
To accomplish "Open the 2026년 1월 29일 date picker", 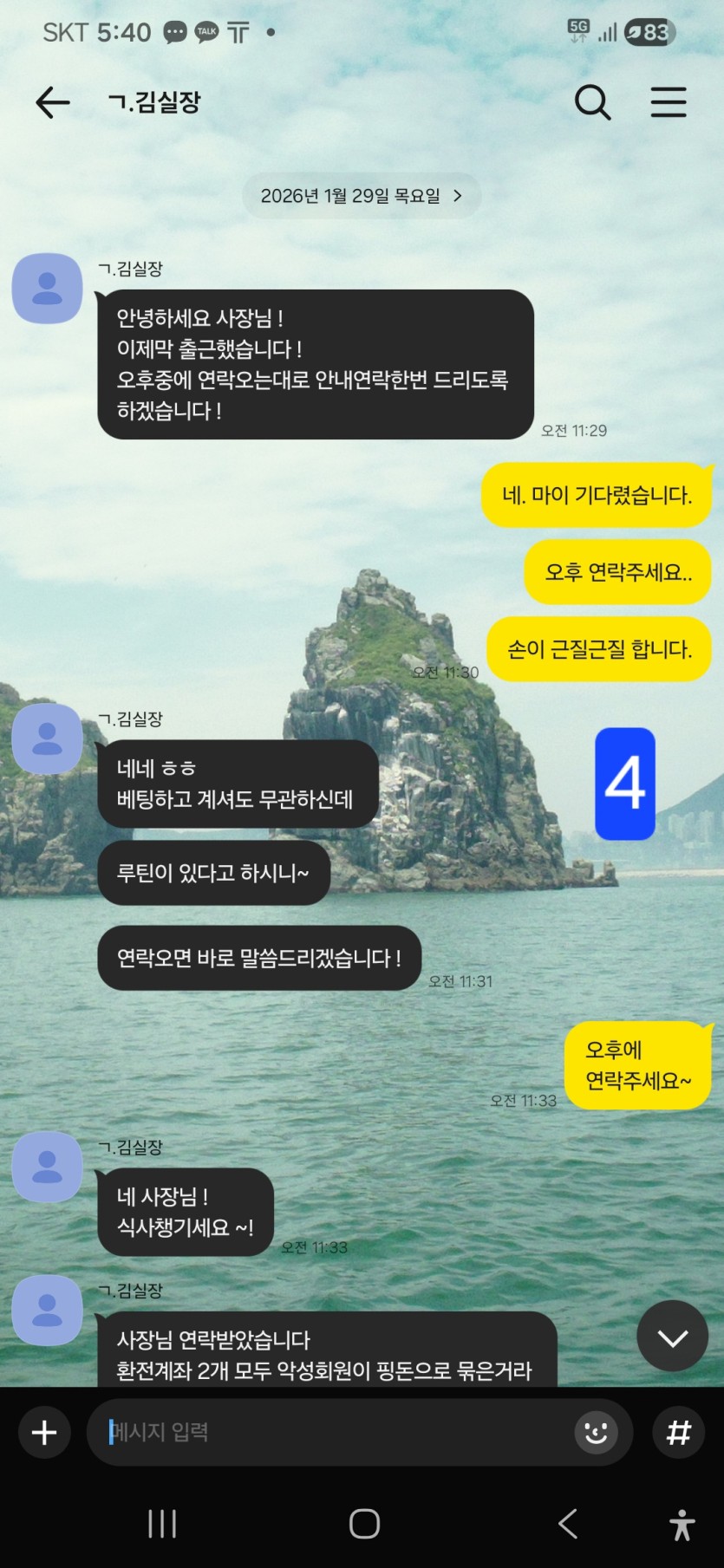I will (x=361, y=196).
